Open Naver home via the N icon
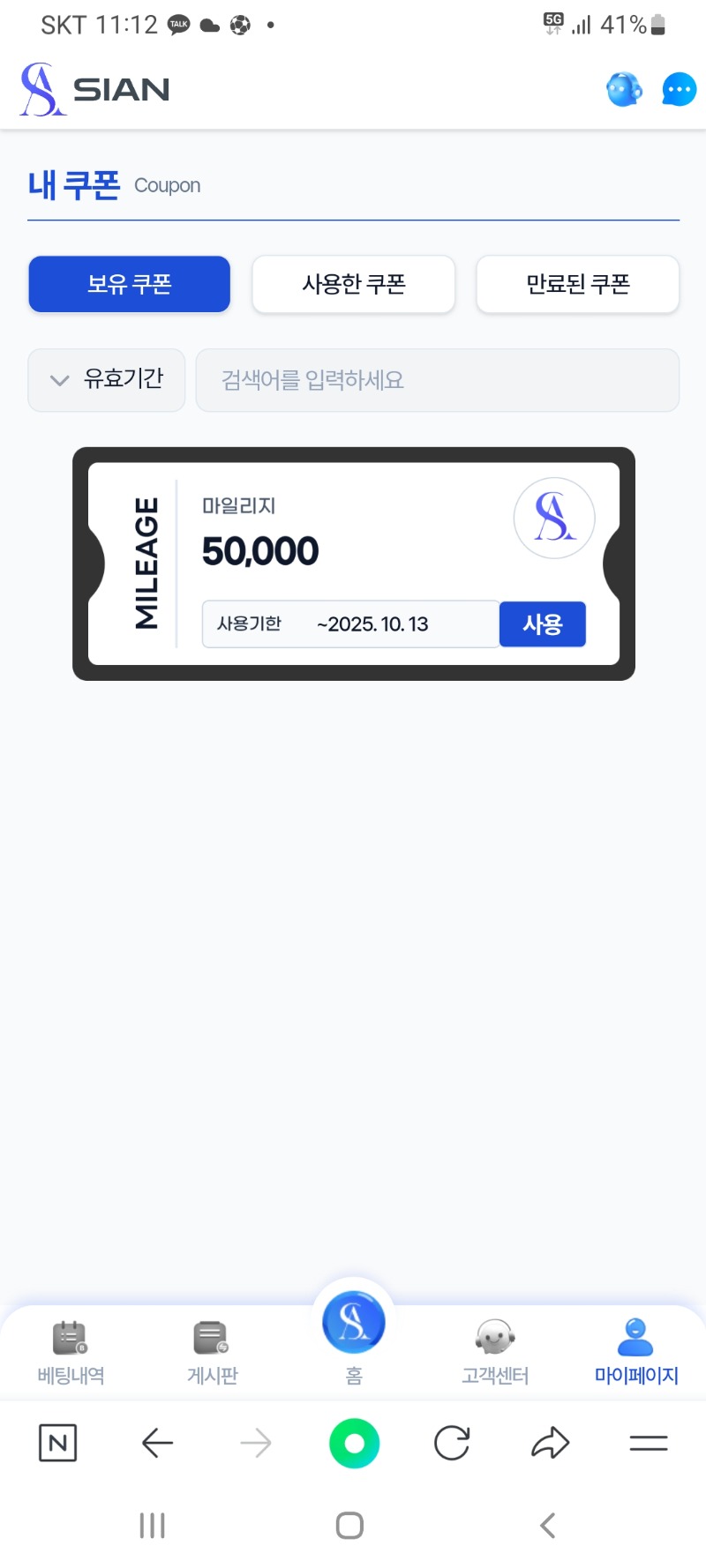Screen dimensions: 706x1568 [58, 1444]
